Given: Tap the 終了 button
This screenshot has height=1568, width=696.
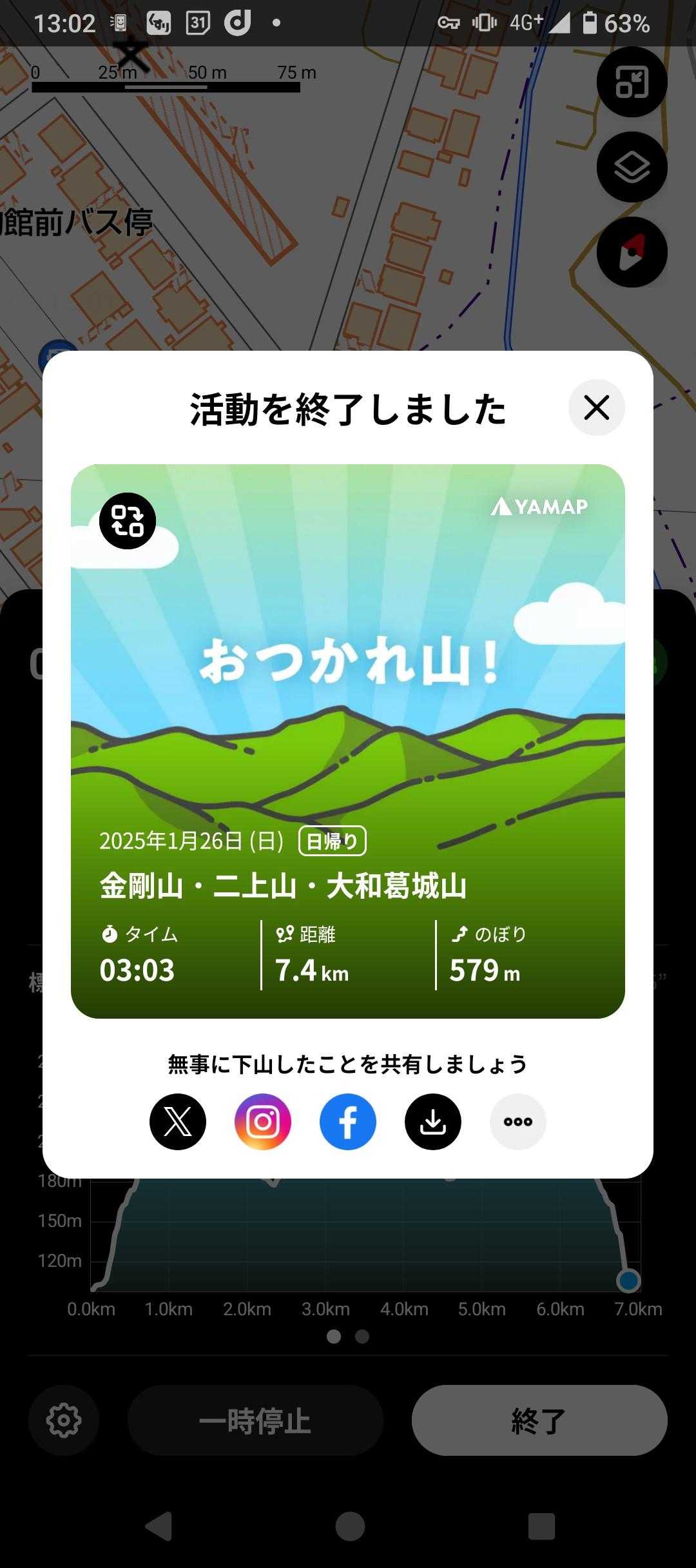Looking at the screenshot, I should coord(539,1420).
